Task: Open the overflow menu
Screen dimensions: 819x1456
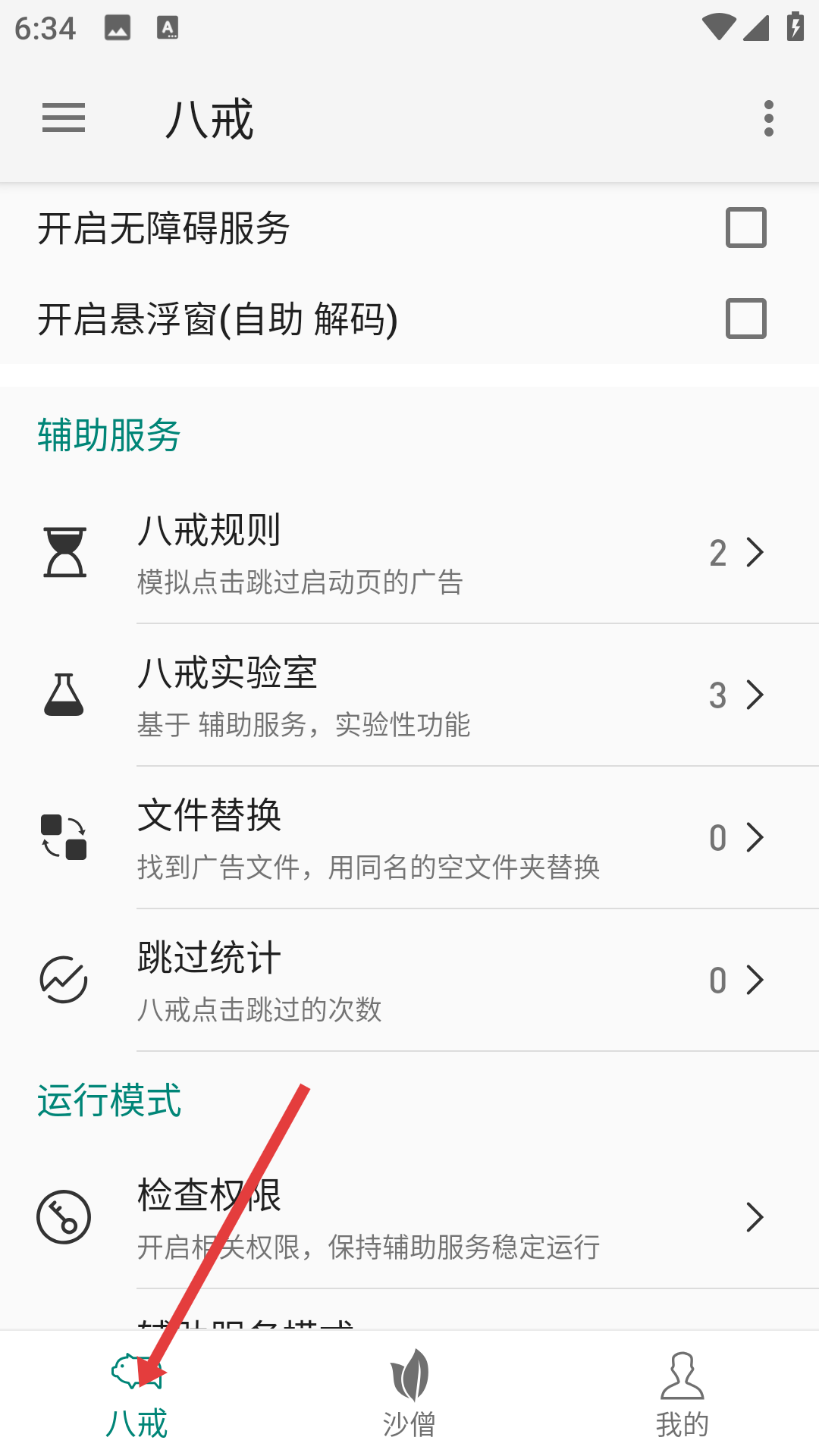Action: pyautogui.click(x=768, y=118)
